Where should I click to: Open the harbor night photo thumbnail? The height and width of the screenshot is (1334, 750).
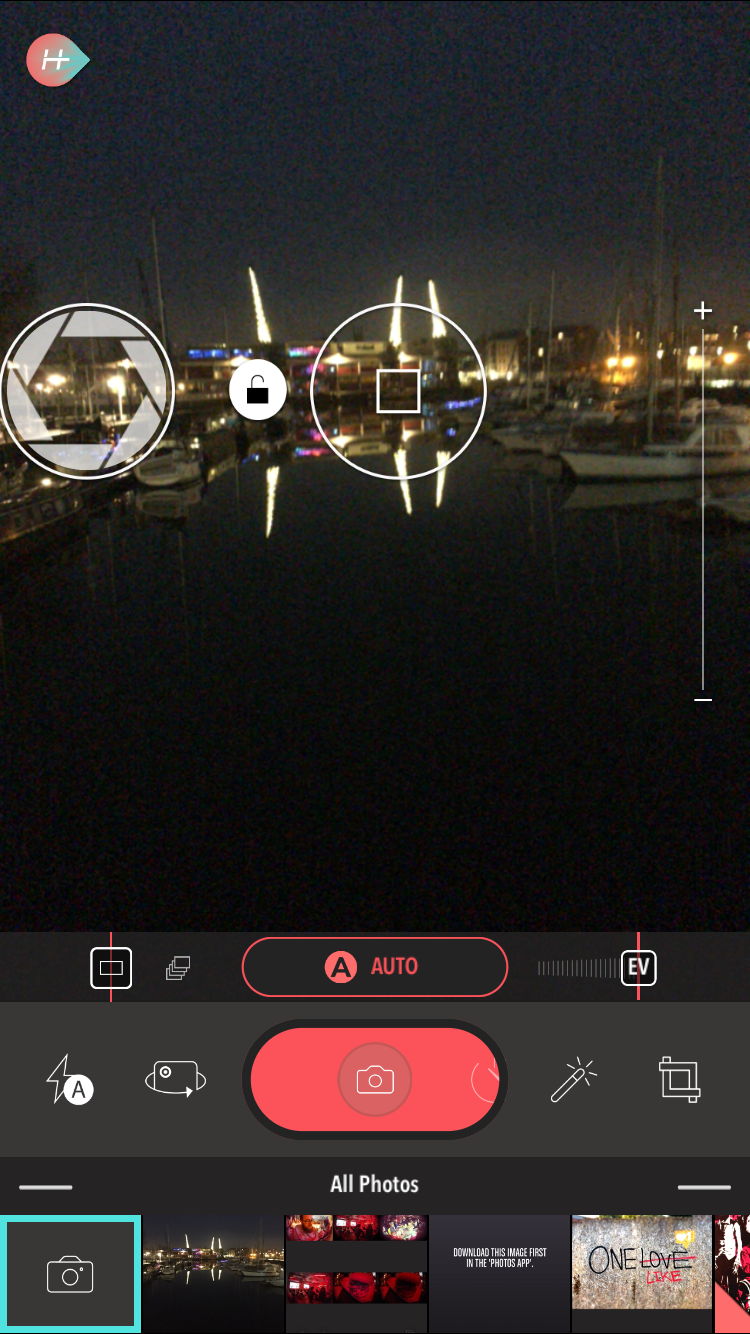click(213, 1275)
